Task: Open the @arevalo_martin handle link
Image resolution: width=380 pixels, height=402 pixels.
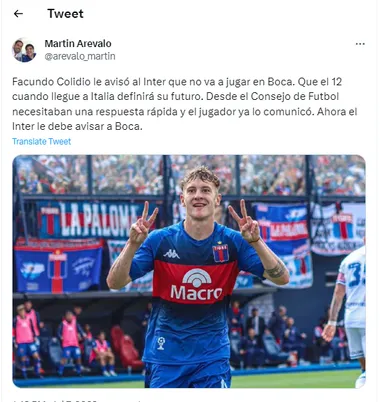Action: (80, 56)
